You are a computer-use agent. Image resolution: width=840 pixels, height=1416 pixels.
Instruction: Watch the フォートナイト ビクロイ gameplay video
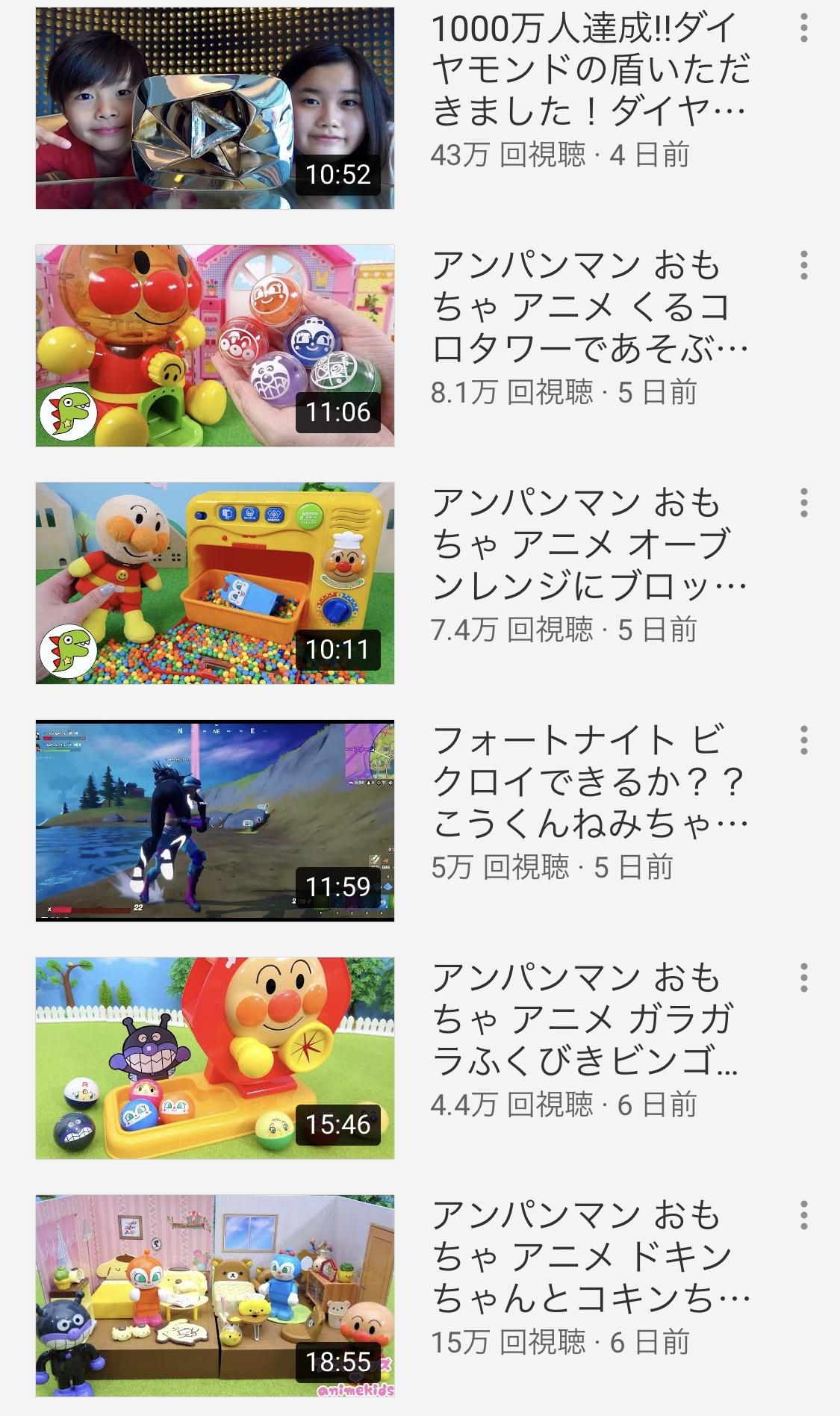215,820
